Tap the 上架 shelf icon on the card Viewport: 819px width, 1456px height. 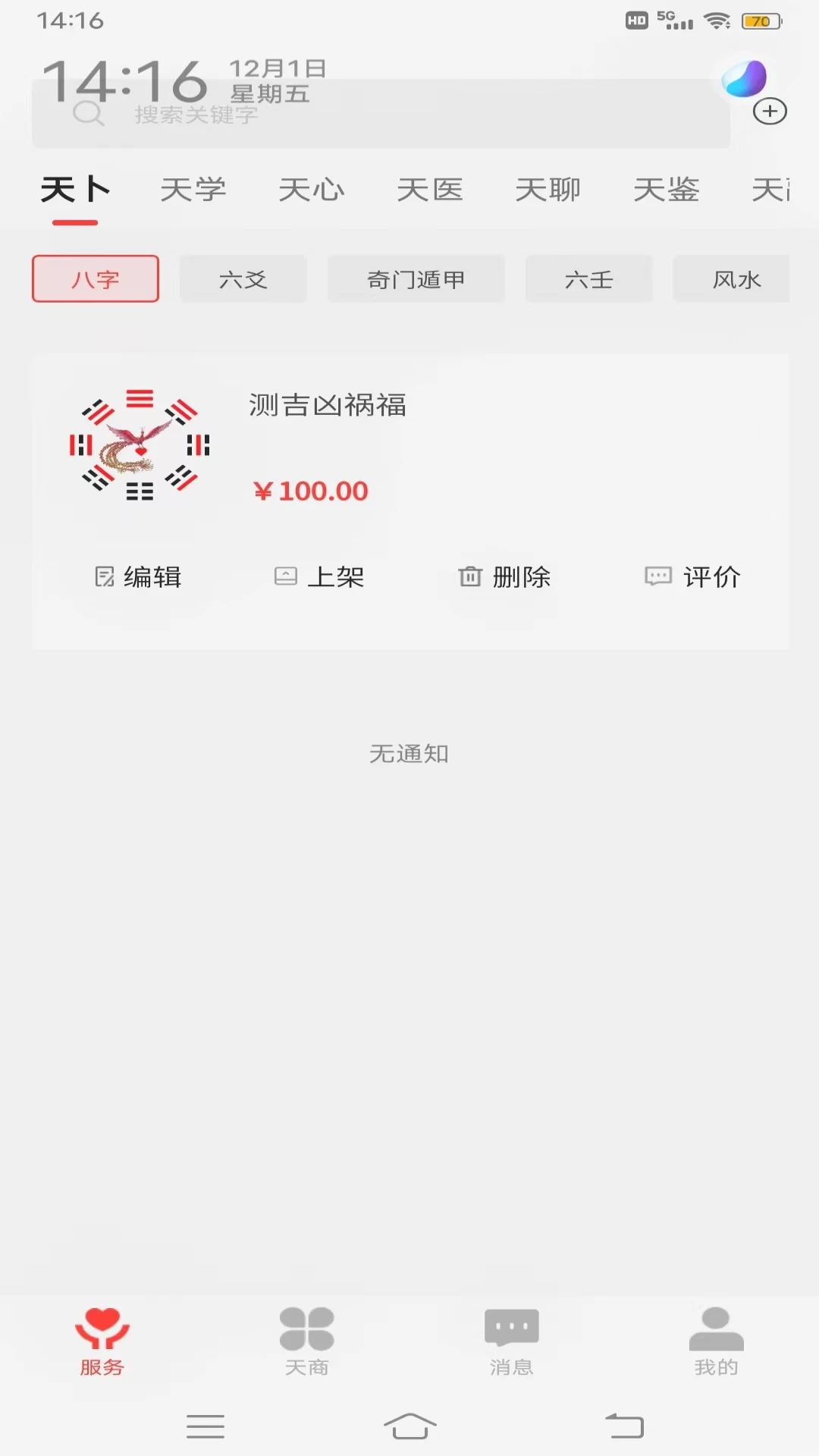click(286, 576)
